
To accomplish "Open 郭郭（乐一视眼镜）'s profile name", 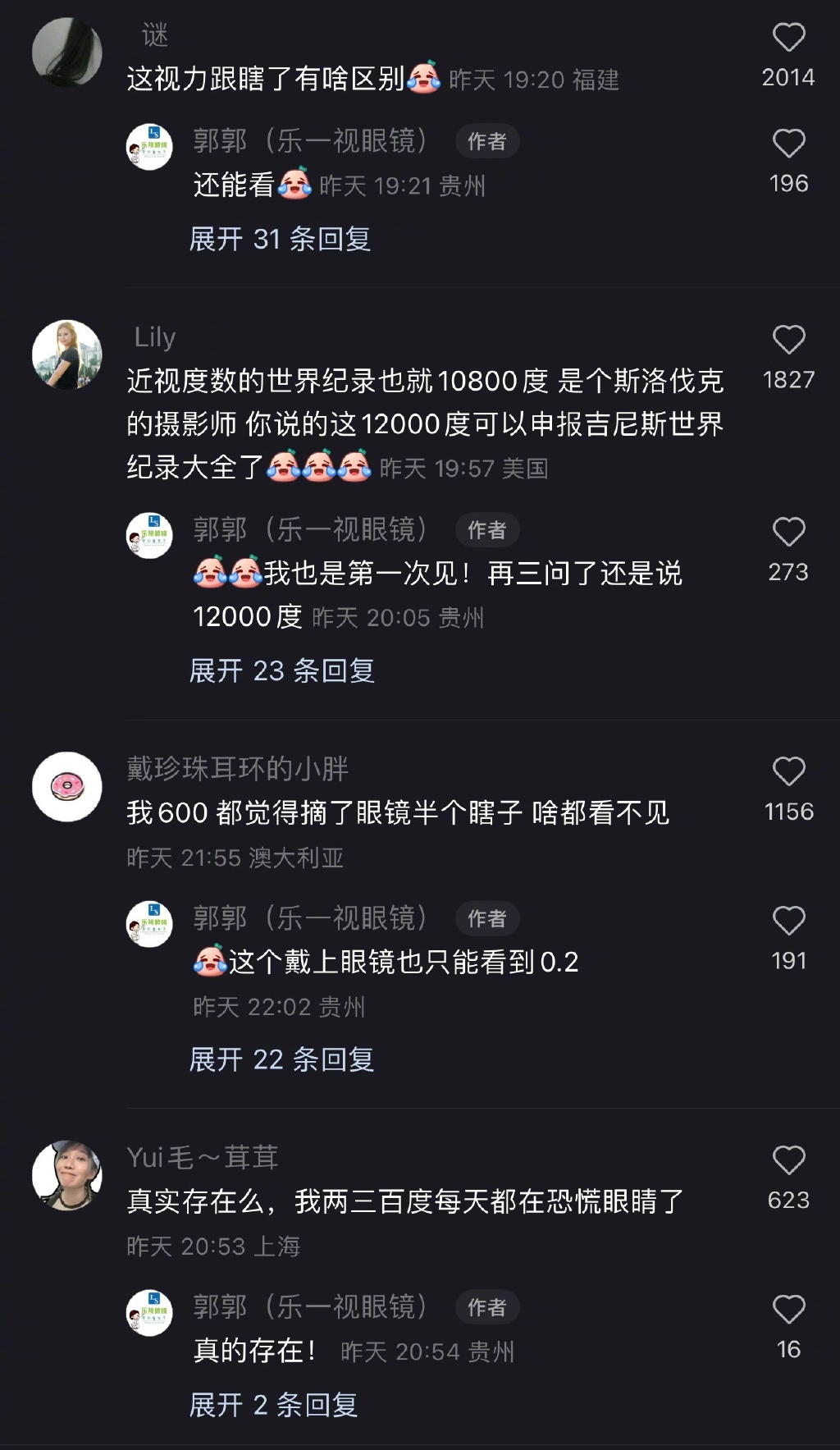I will [x=309, y=140].
